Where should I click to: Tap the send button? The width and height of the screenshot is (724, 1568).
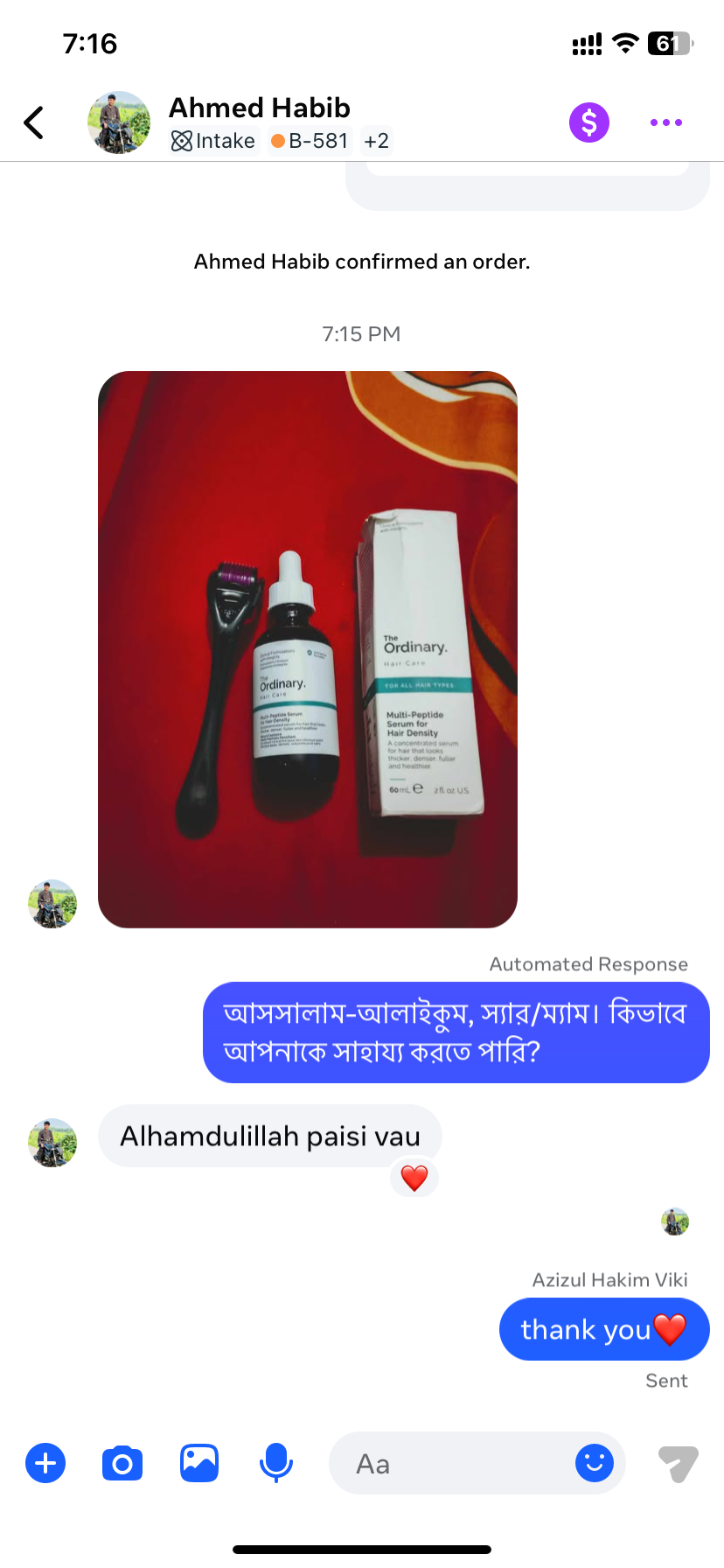point(679,1463)
